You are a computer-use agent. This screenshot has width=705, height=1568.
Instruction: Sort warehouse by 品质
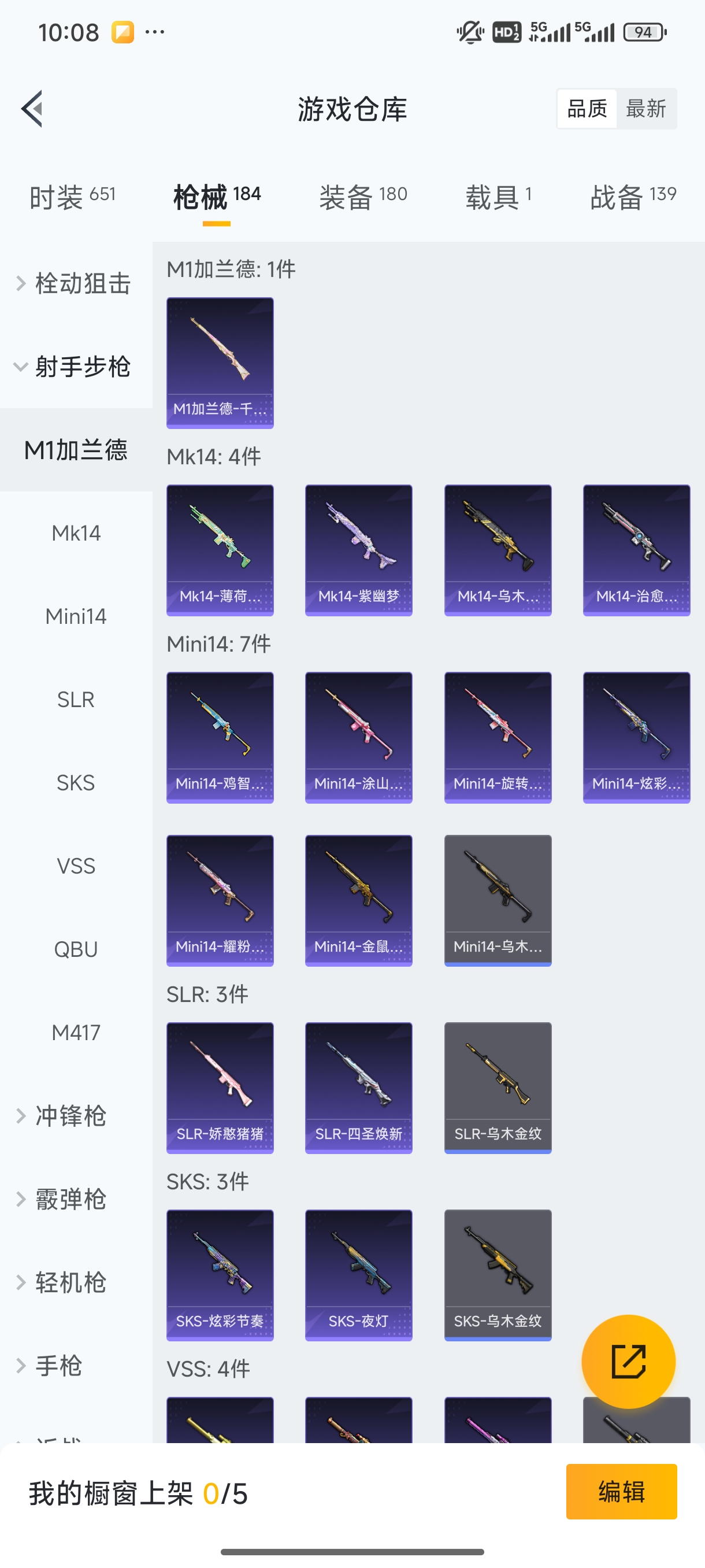pos(587,109)
